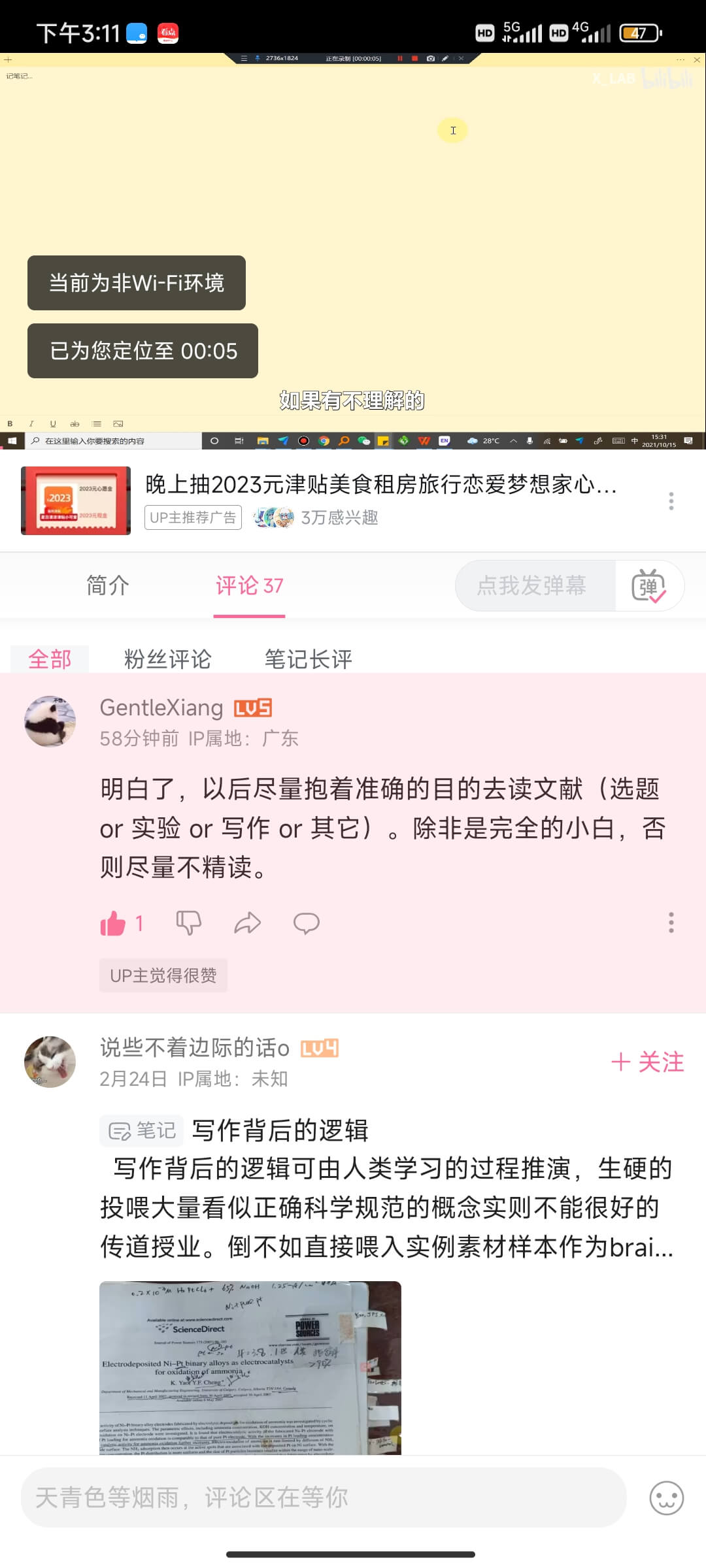Open more options for GentleXiang's comment

coord(671,923)
